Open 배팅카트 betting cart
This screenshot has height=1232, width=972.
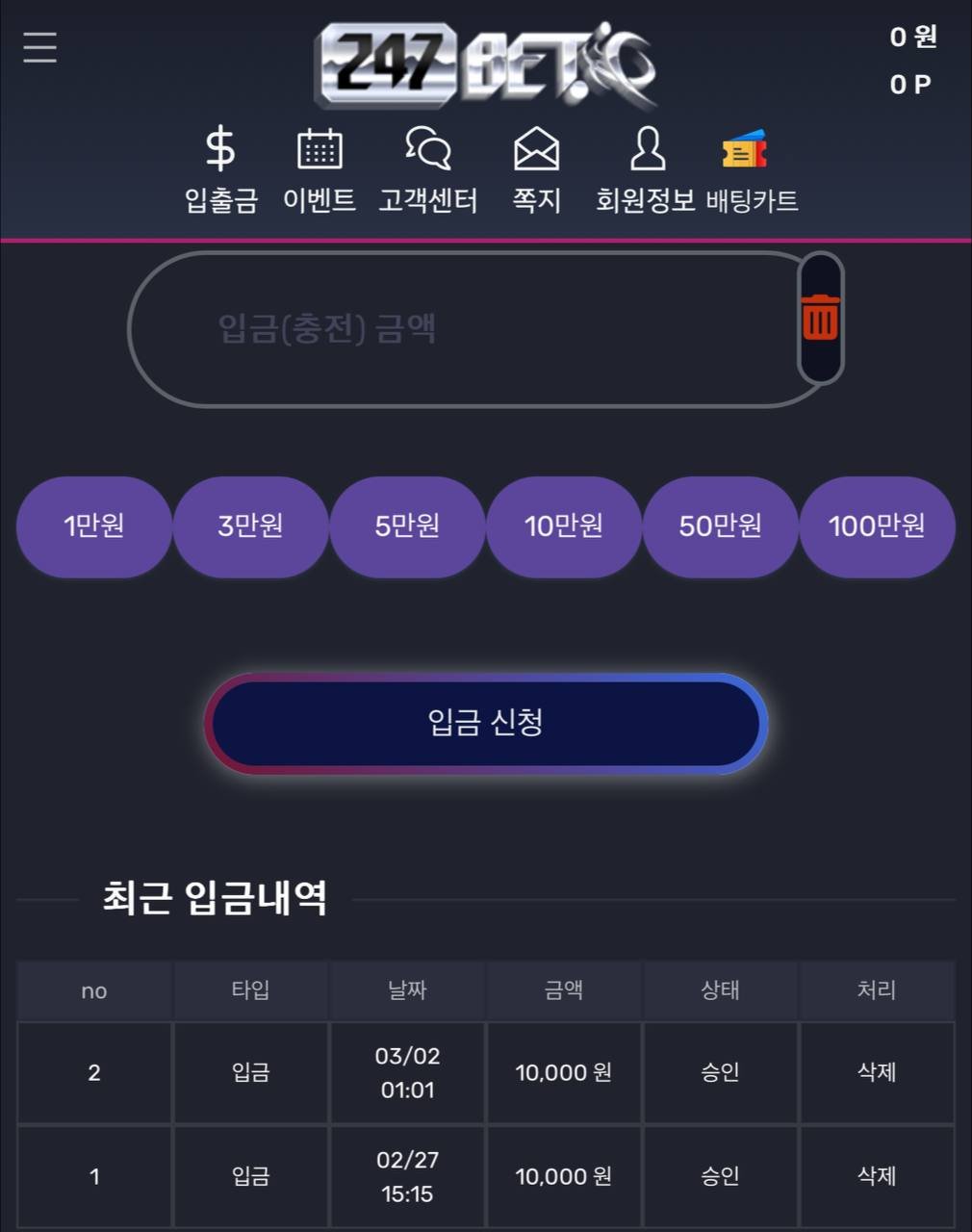(x=752, y=170)
